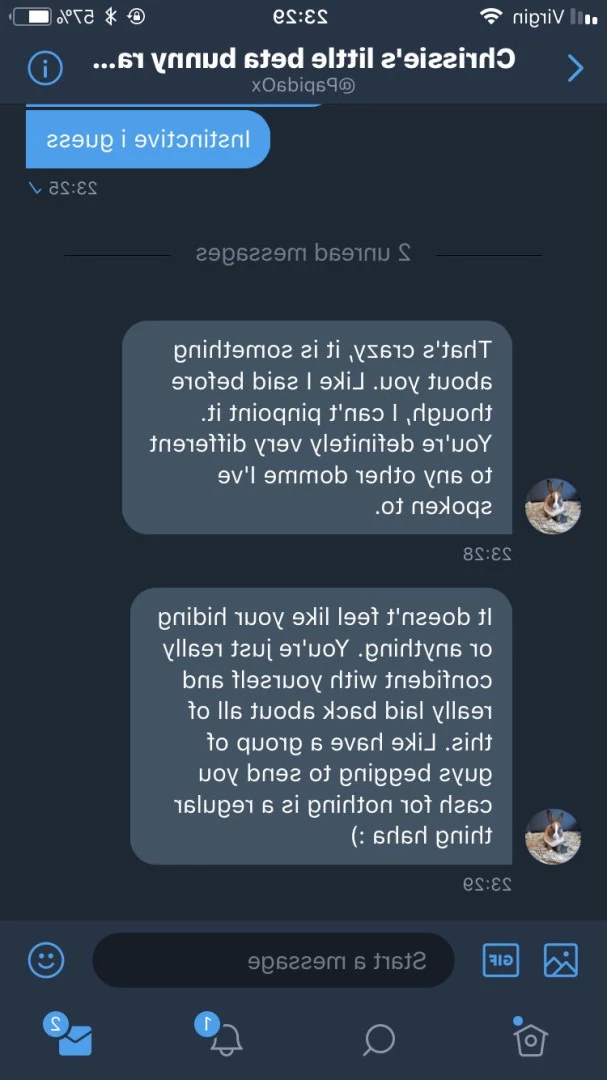Go to the Home tab
This screenshot has width=607, height=1080.
(531, 1037)
